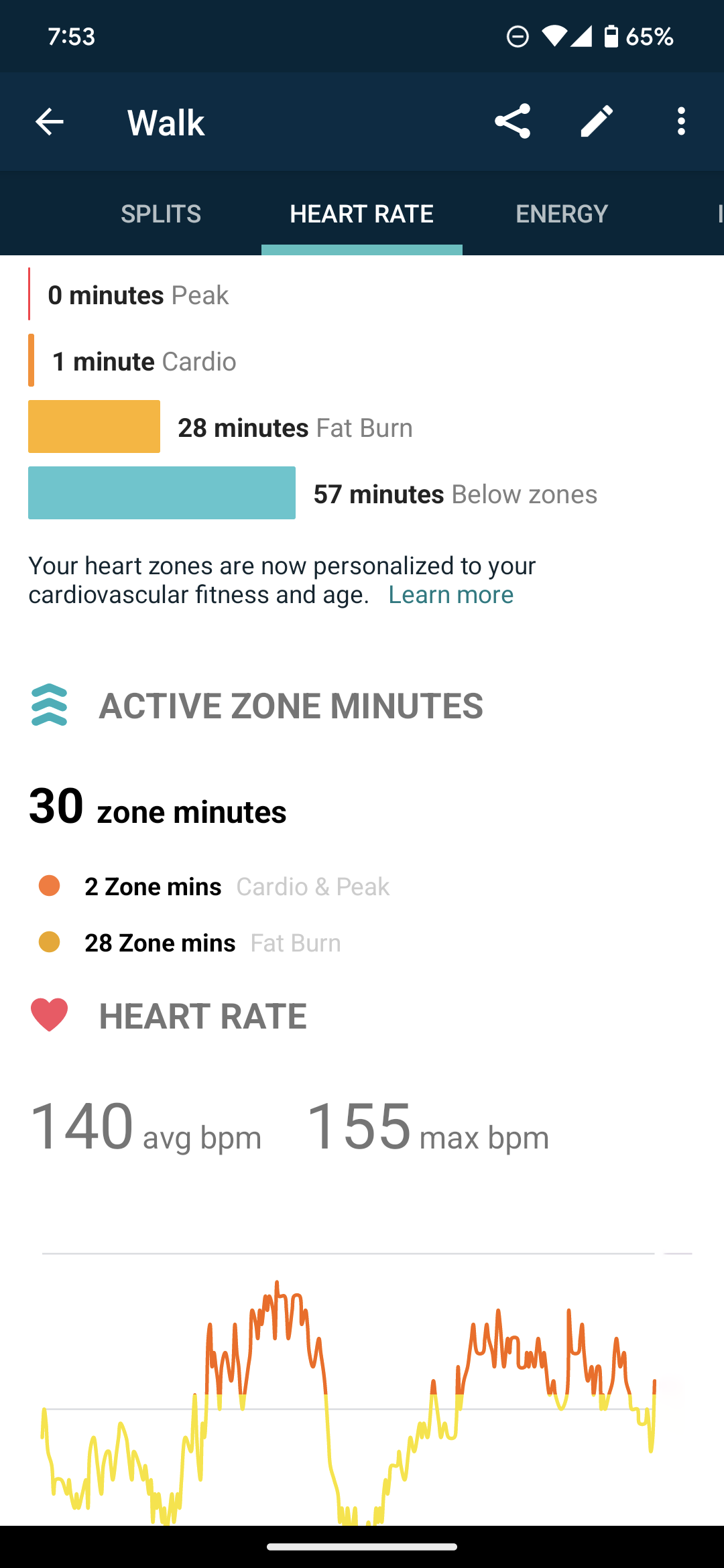Viewport: 724px width, 1568px height.
Task: Switch to the Splits tab
Action: [161, 214]
